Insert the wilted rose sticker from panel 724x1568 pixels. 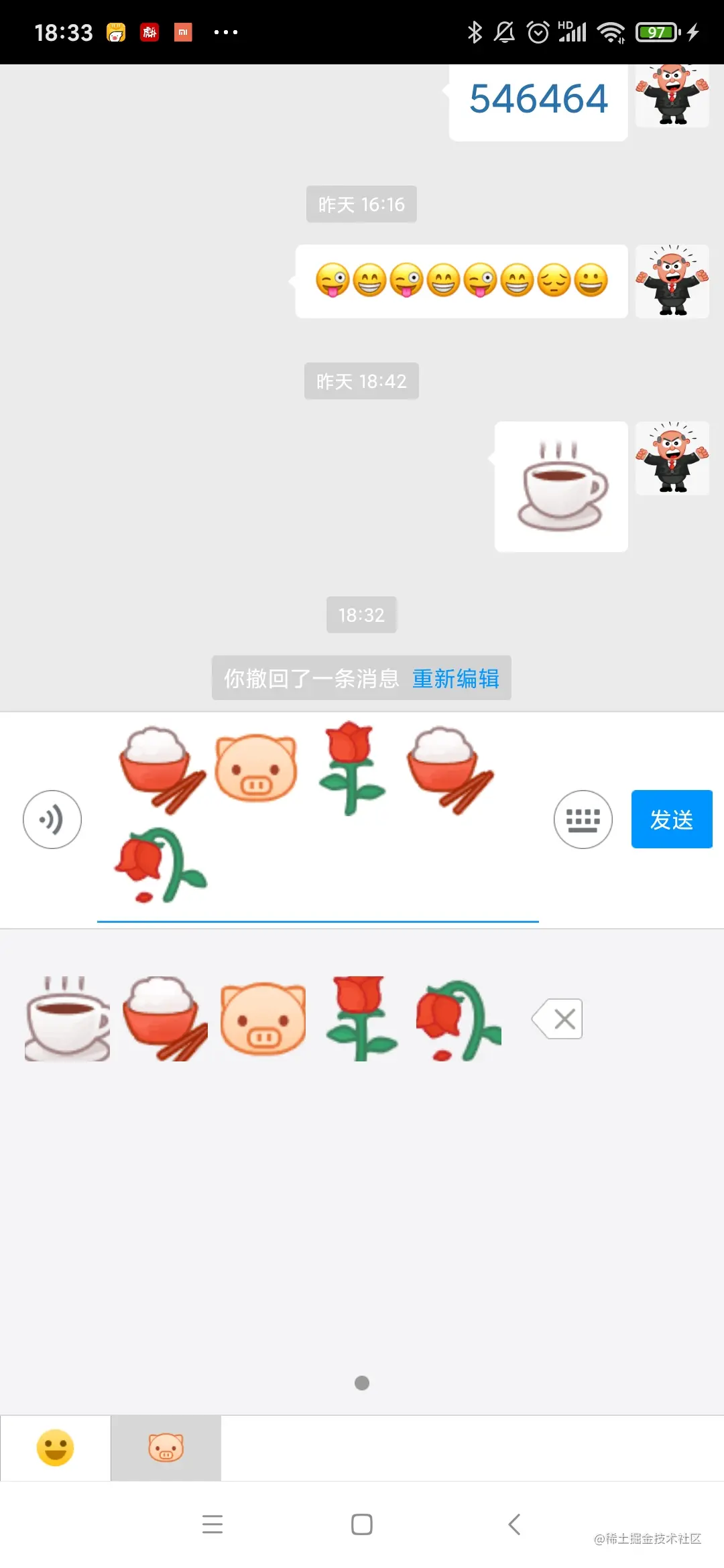(459, 1019)
